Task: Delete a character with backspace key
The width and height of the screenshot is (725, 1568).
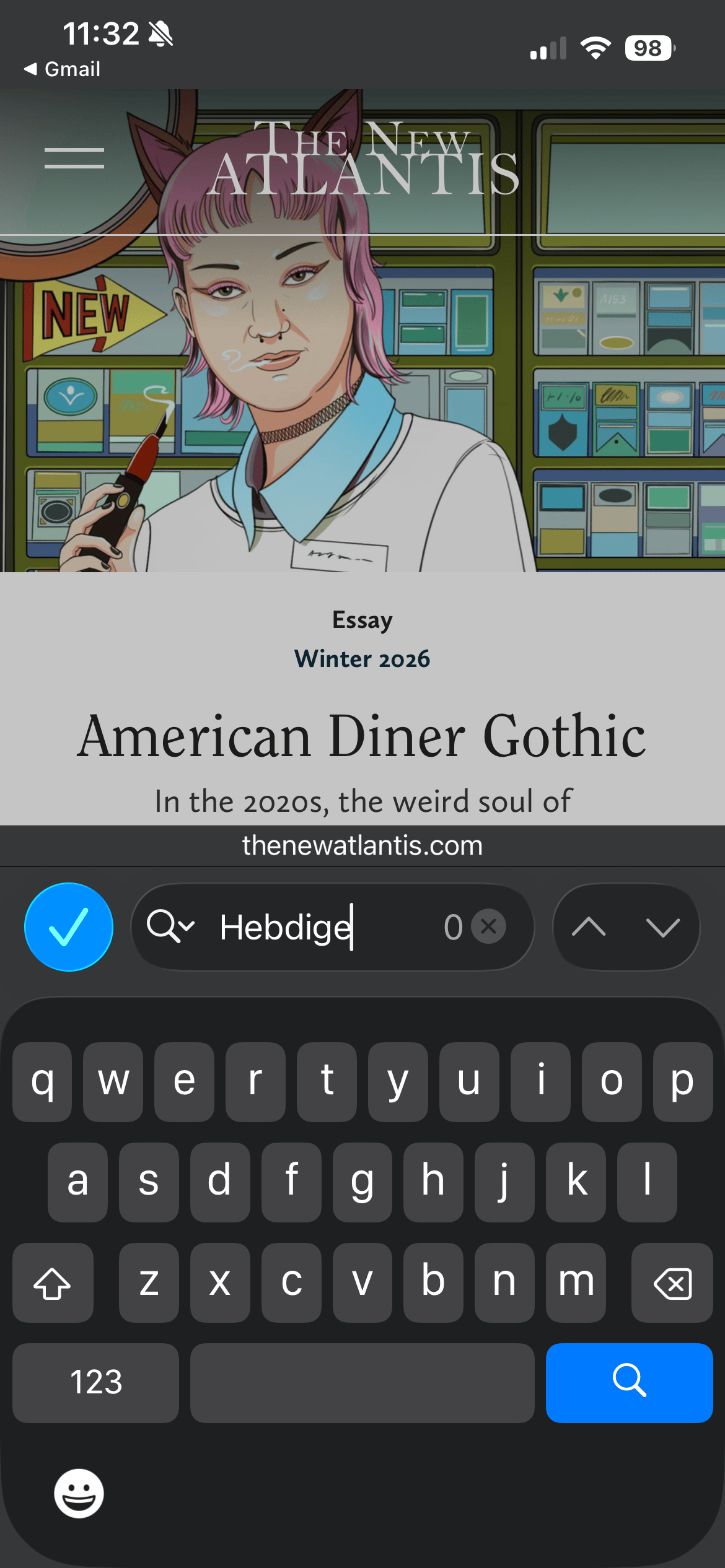Action: pyautogui.click(x=672, y=1283)
